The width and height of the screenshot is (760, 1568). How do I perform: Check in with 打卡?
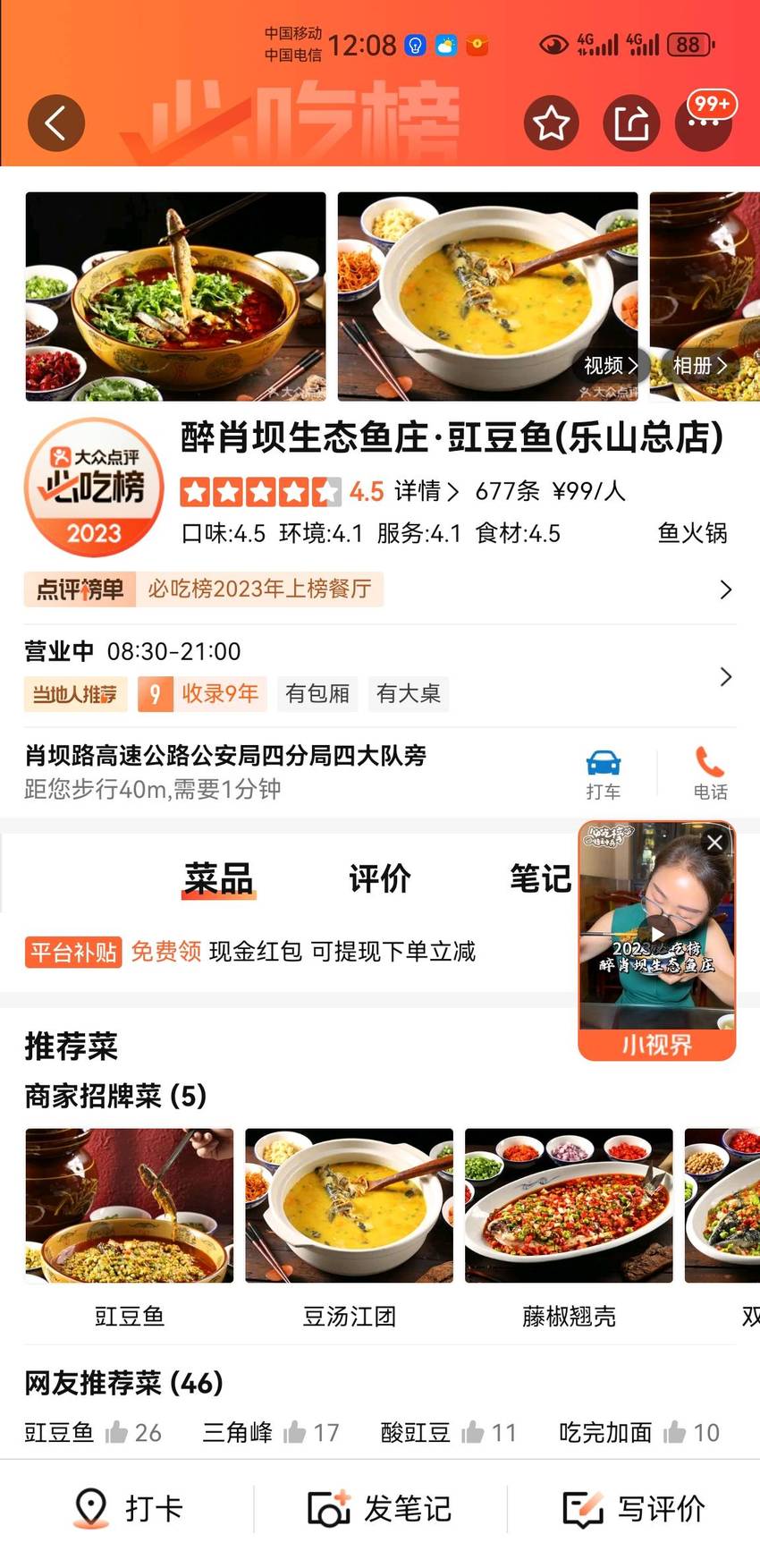tap(127, 1509)
